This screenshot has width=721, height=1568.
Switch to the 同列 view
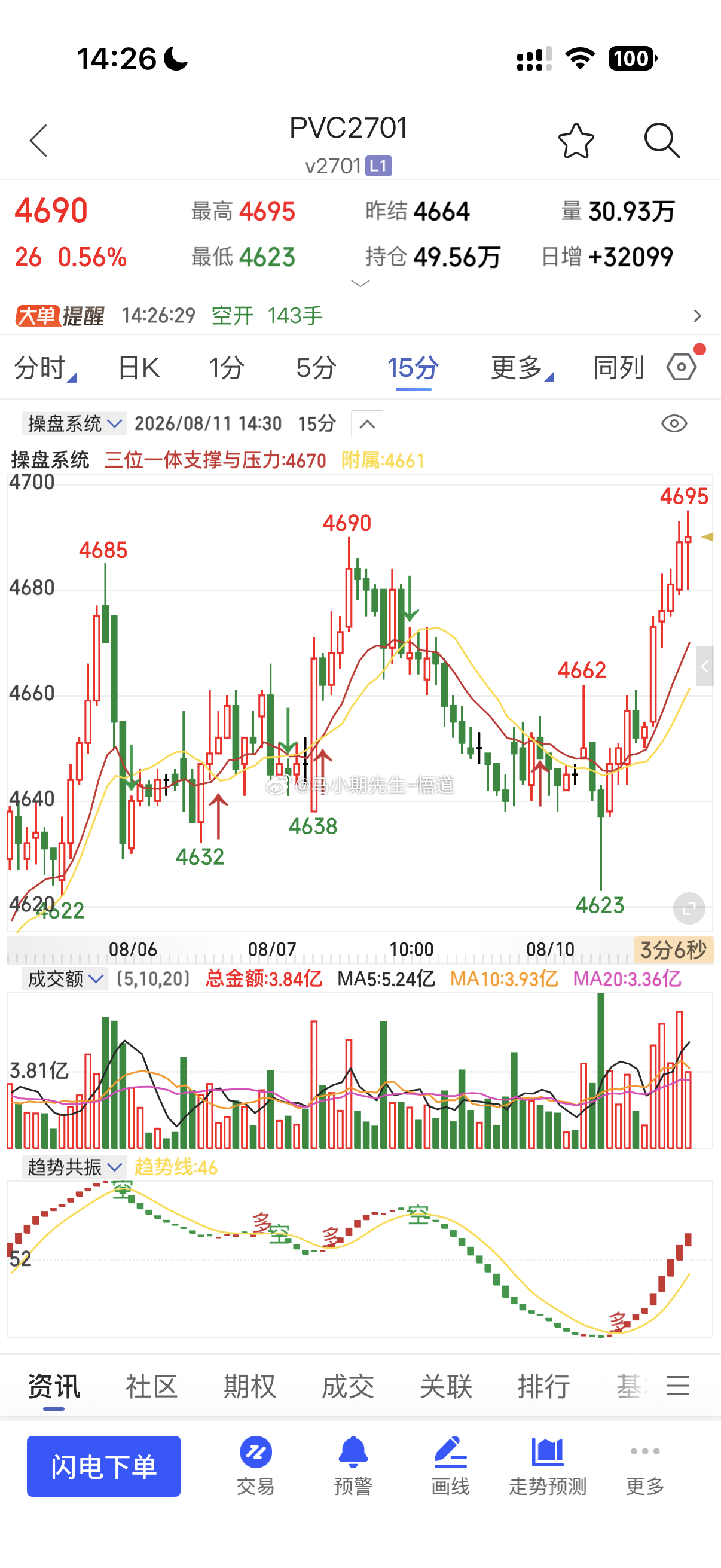(619, 368)
